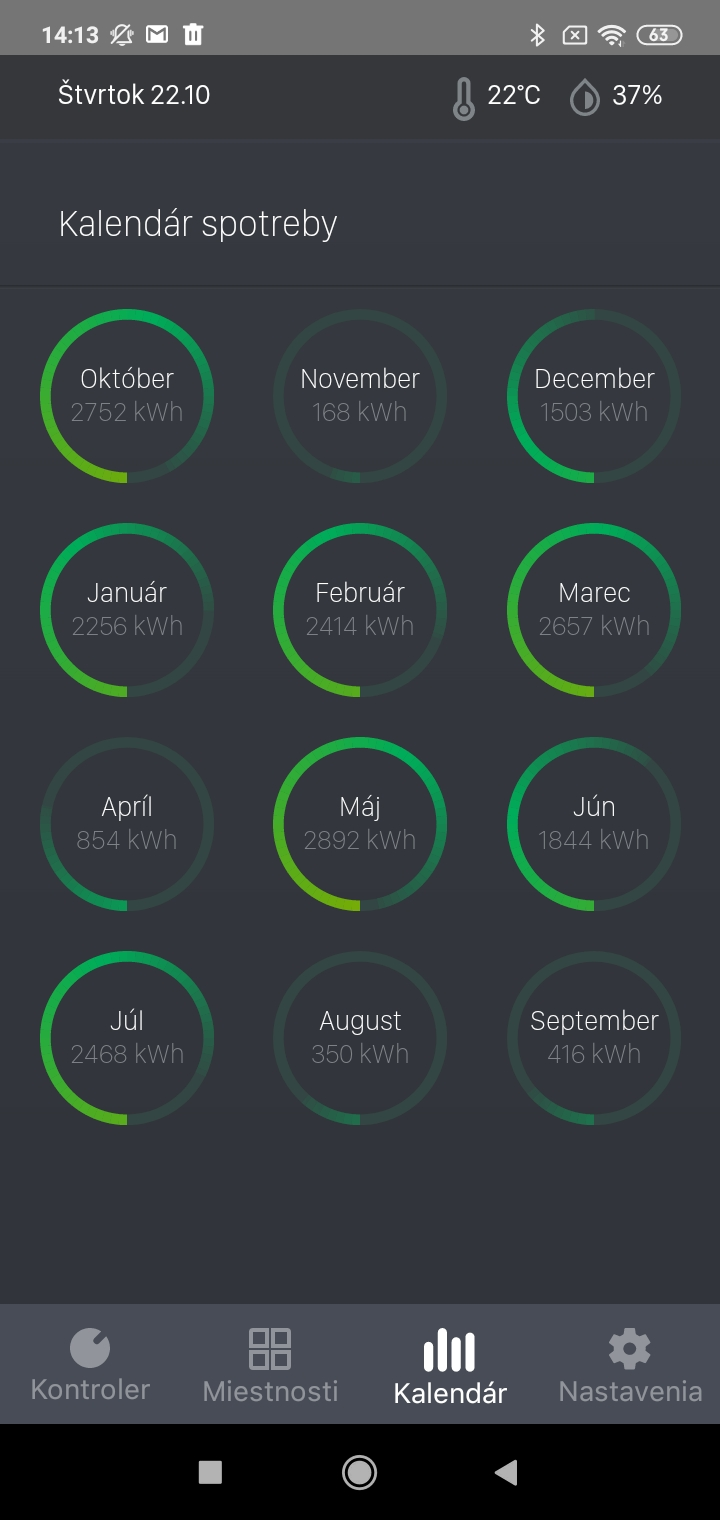Switch to the Kontroler tab
720x1520 pixels.
[x=90, y=1364]
